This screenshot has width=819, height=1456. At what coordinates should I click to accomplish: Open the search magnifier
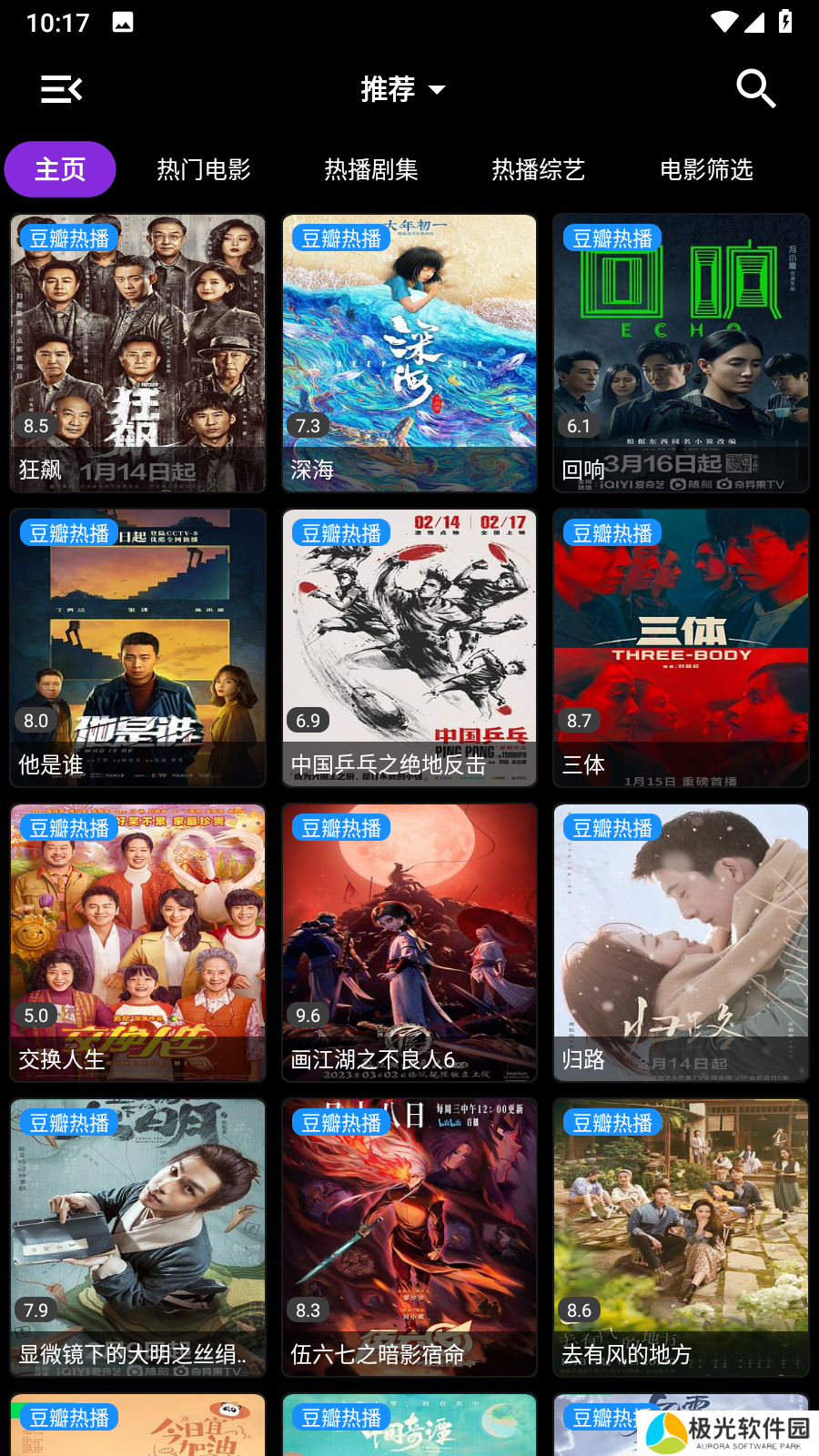click(x=755, y=89)
